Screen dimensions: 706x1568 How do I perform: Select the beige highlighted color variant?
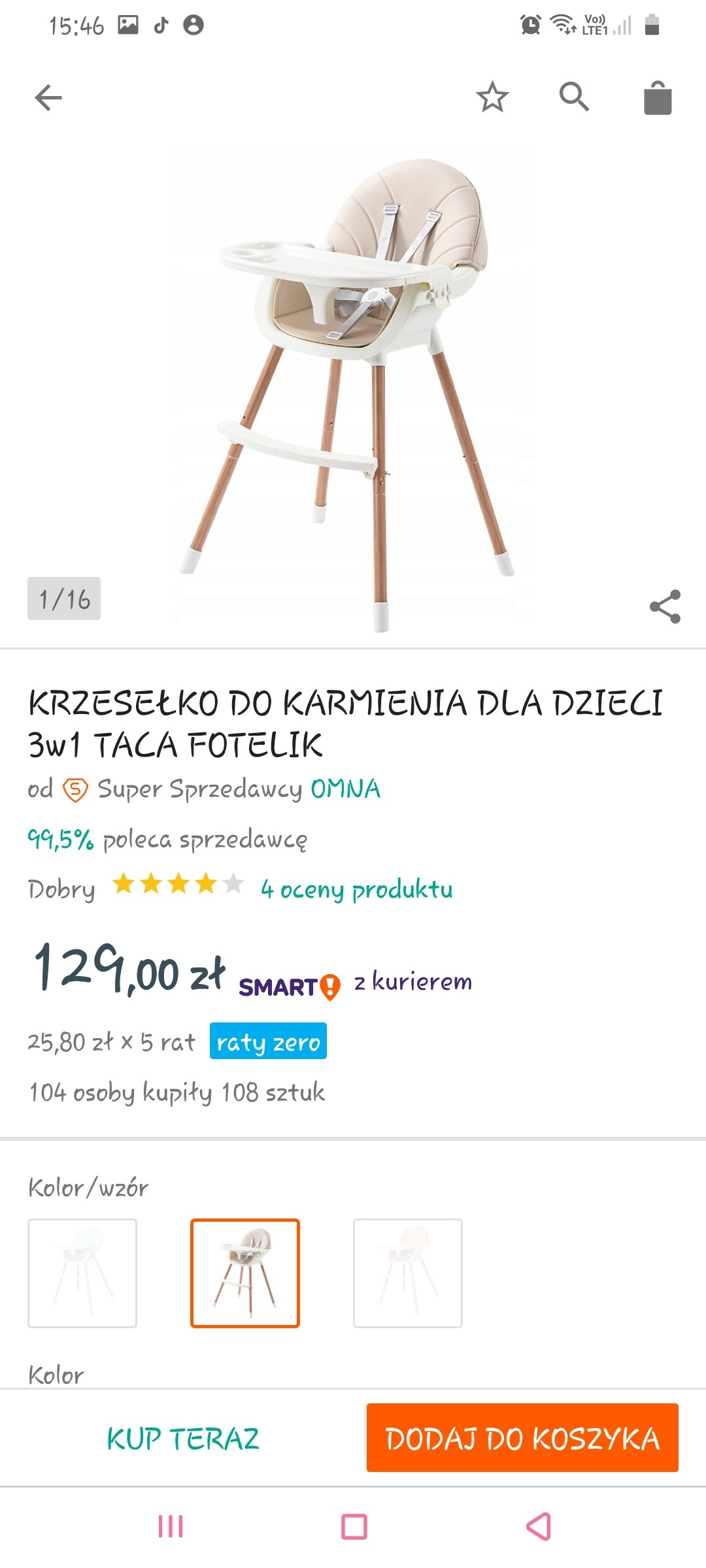245,1273
